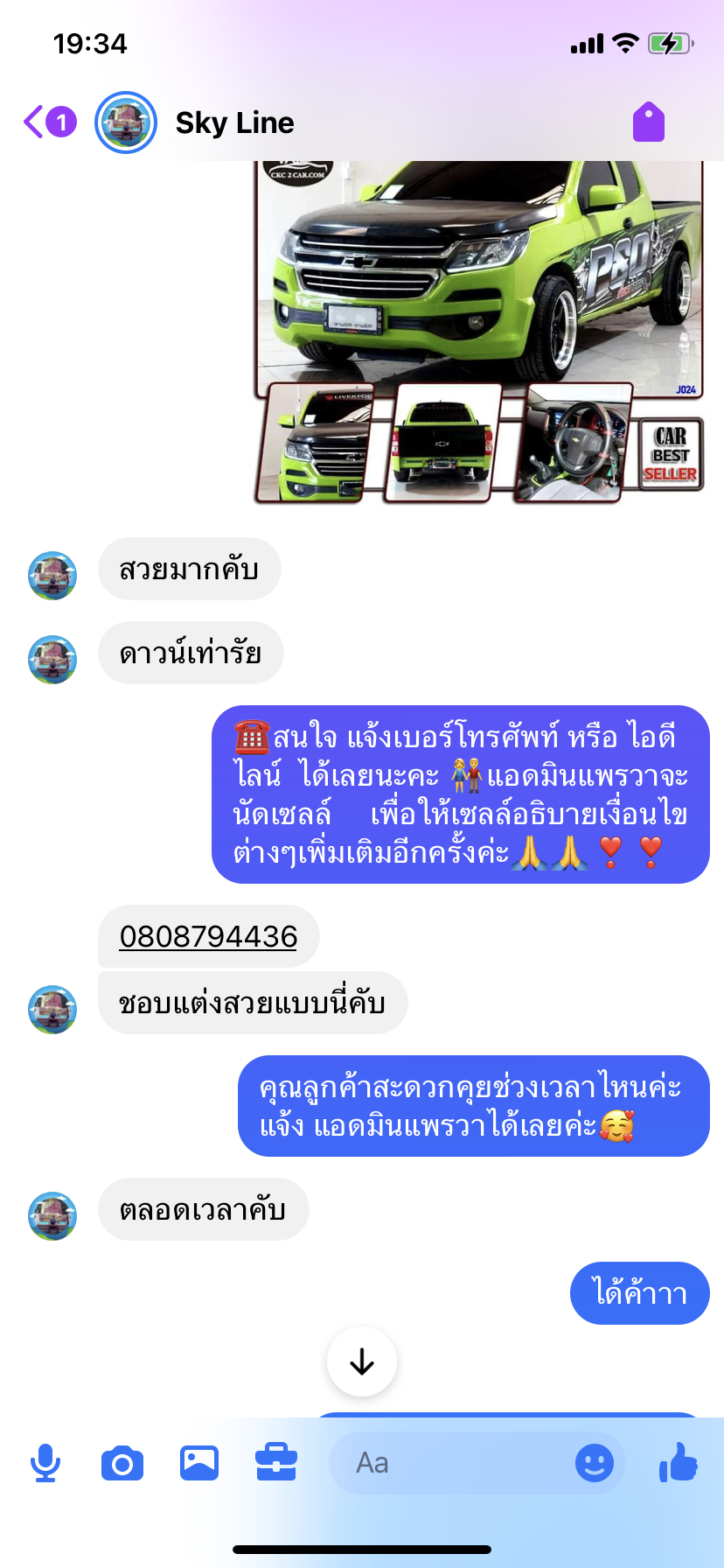Image resolution: width=724 pixels, height=1568 pixels.
Task: Open the photo gallery picker
Action: [x=199, y=1463]
